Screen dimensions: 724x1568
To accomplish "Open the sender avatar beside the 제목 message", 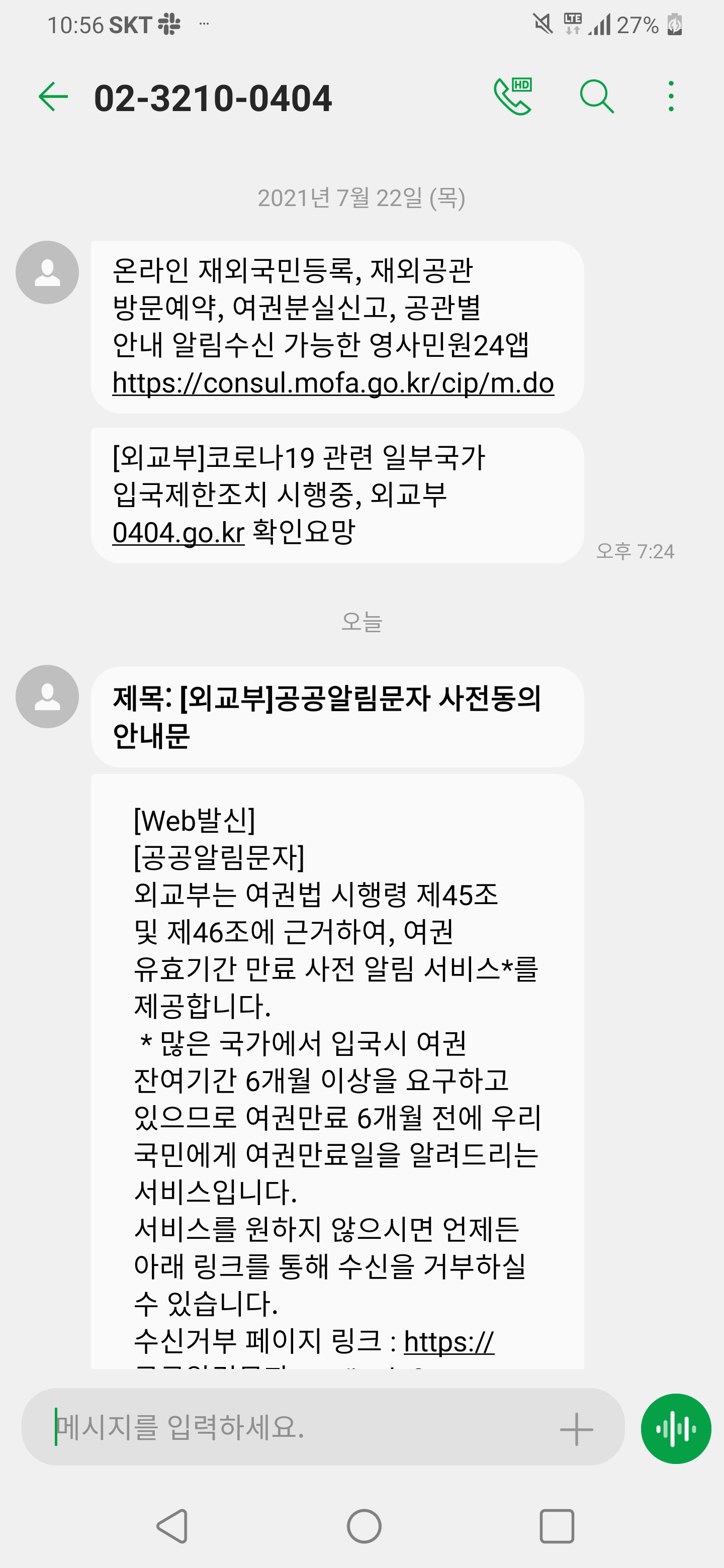I will (x=47, y=697).
